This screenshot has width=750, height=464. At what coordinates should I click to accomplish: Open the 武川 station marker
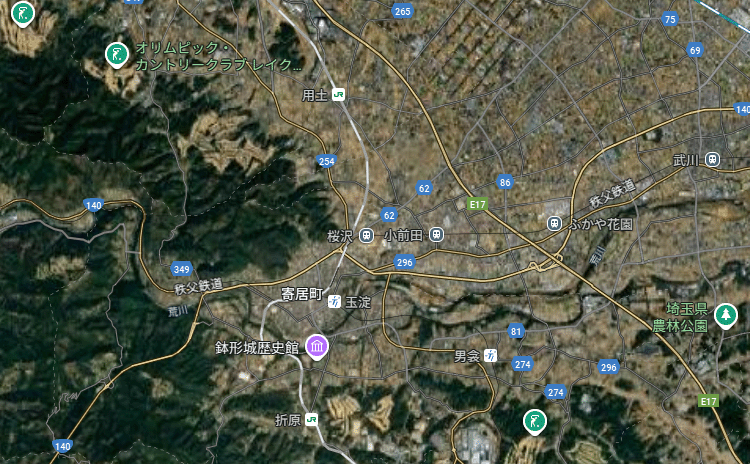(x=712, y=159)
